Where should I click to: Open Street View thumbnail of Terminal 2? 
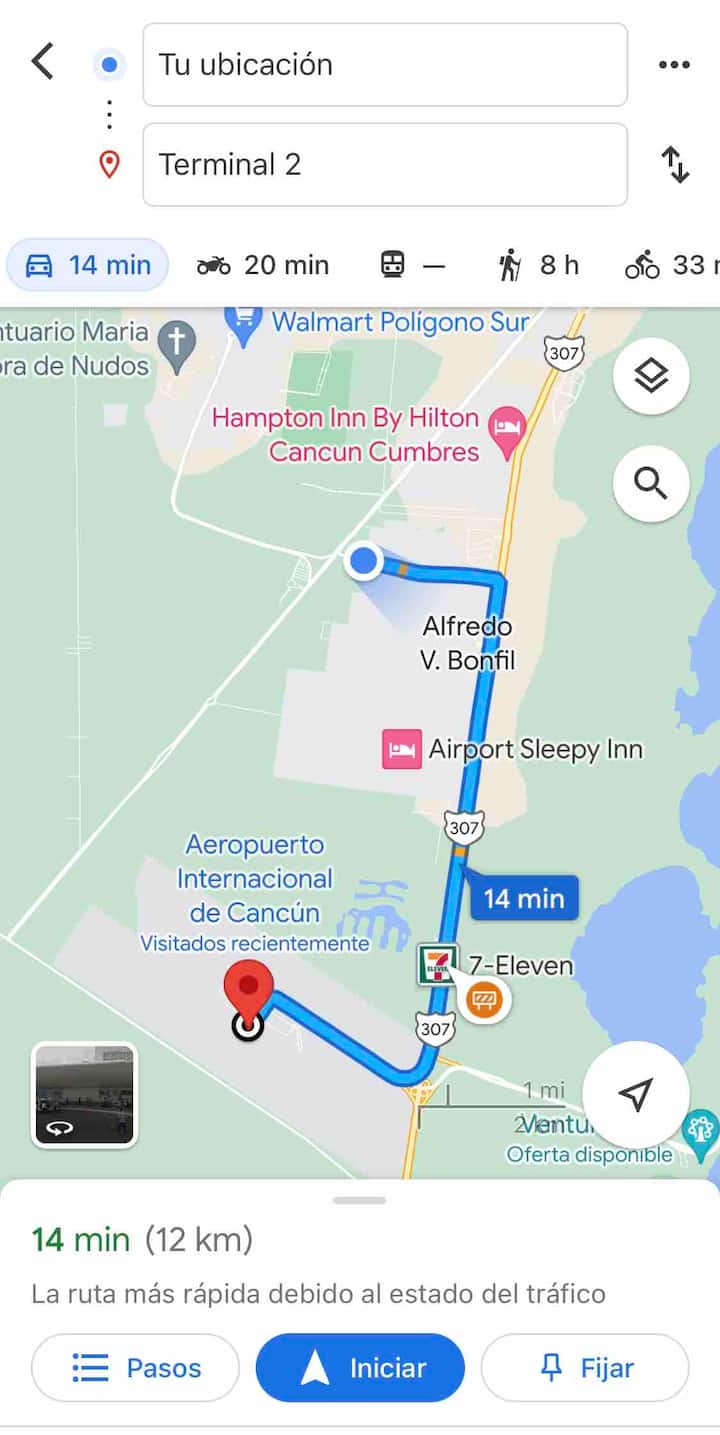click(85, 1094)
